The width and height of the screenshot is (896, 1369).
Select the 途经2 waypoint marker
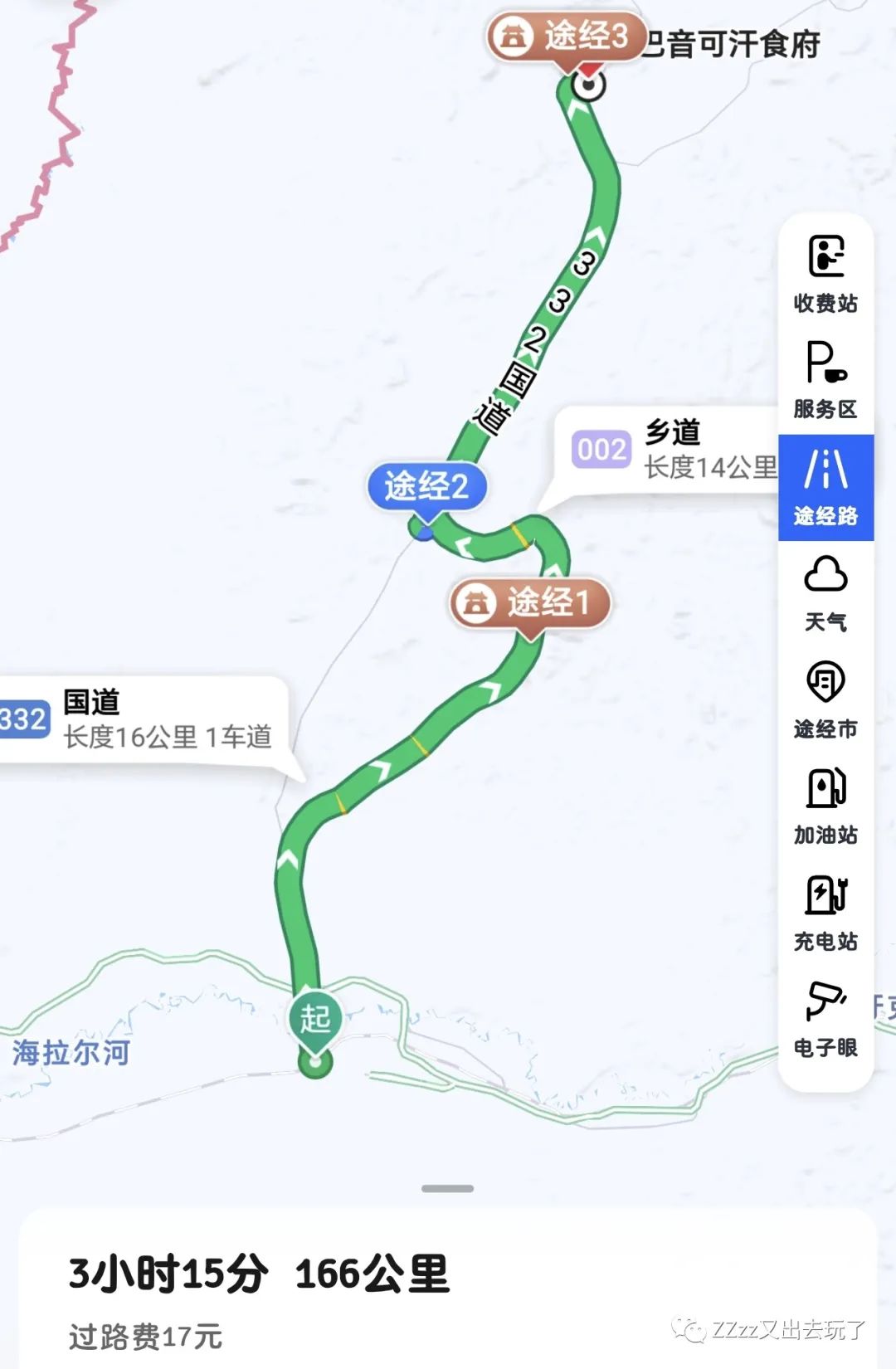click(426, 486)
